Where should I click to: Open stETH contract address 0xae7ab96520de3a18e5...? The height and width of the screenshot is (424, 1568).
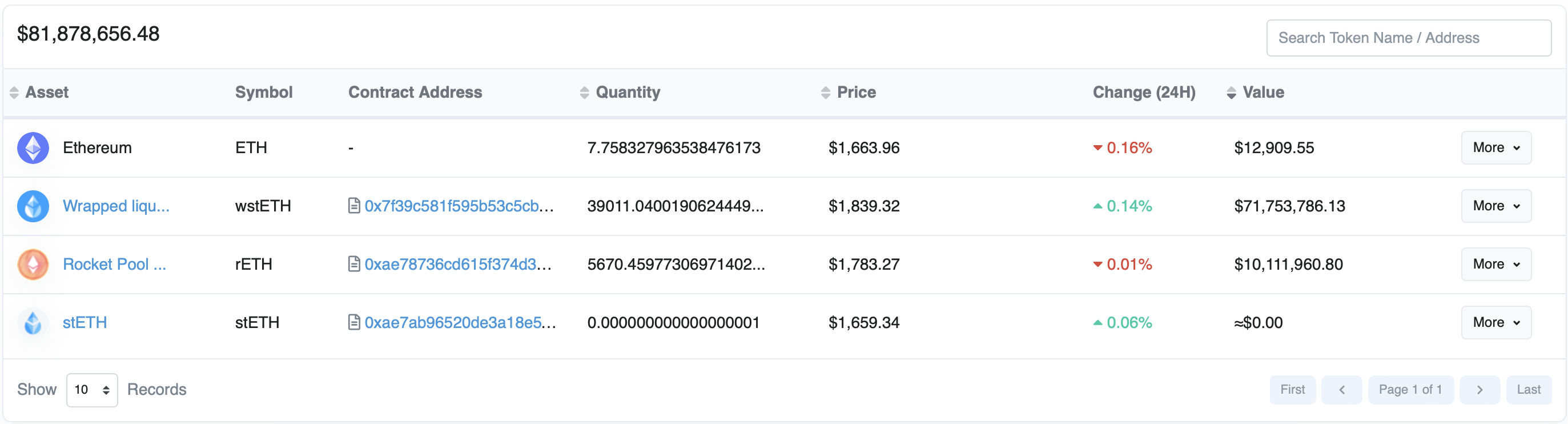pyautogui.click(x=460, y=322)
